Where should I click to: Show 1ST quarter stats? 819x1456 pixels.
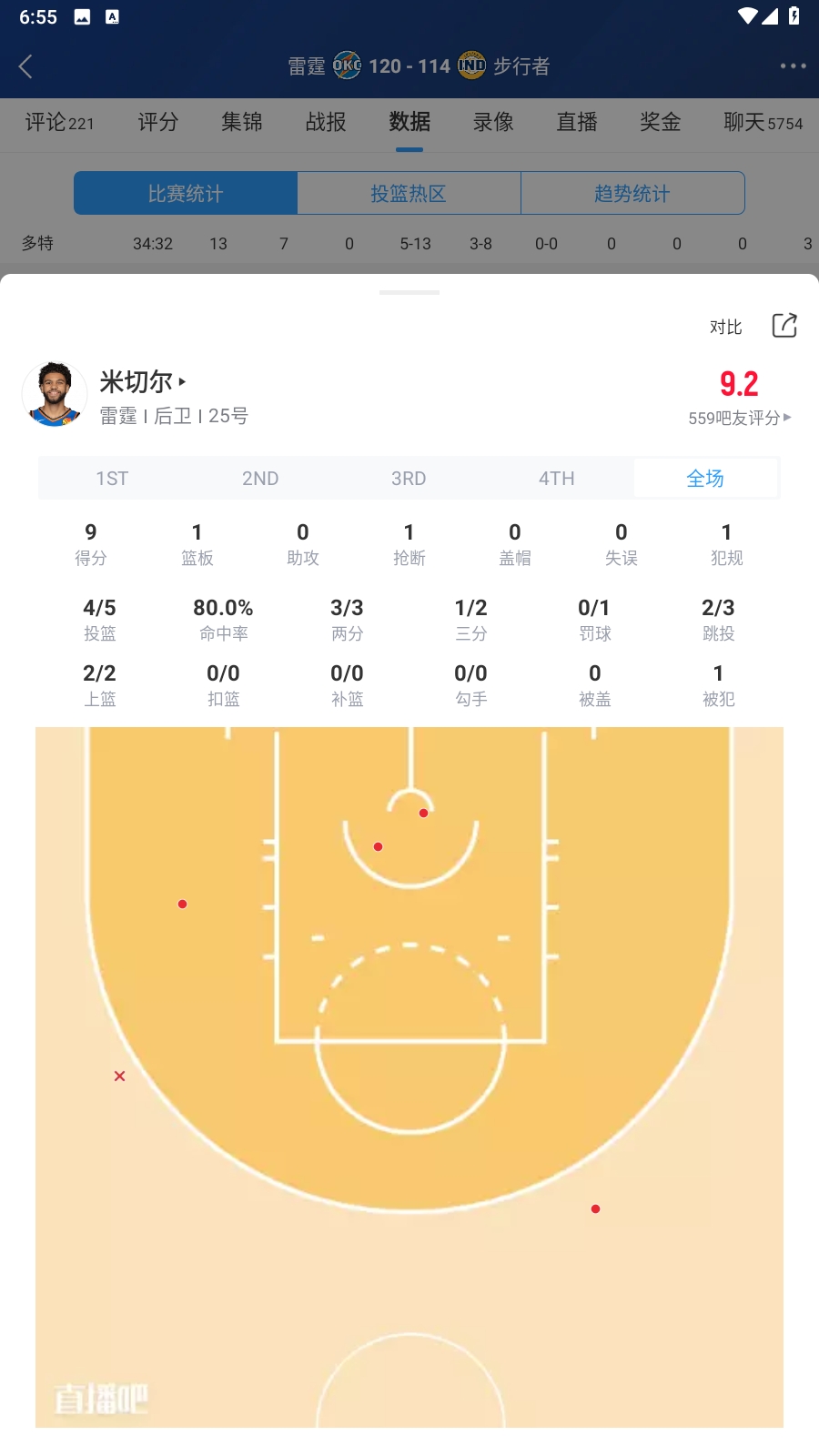(112, 479)
